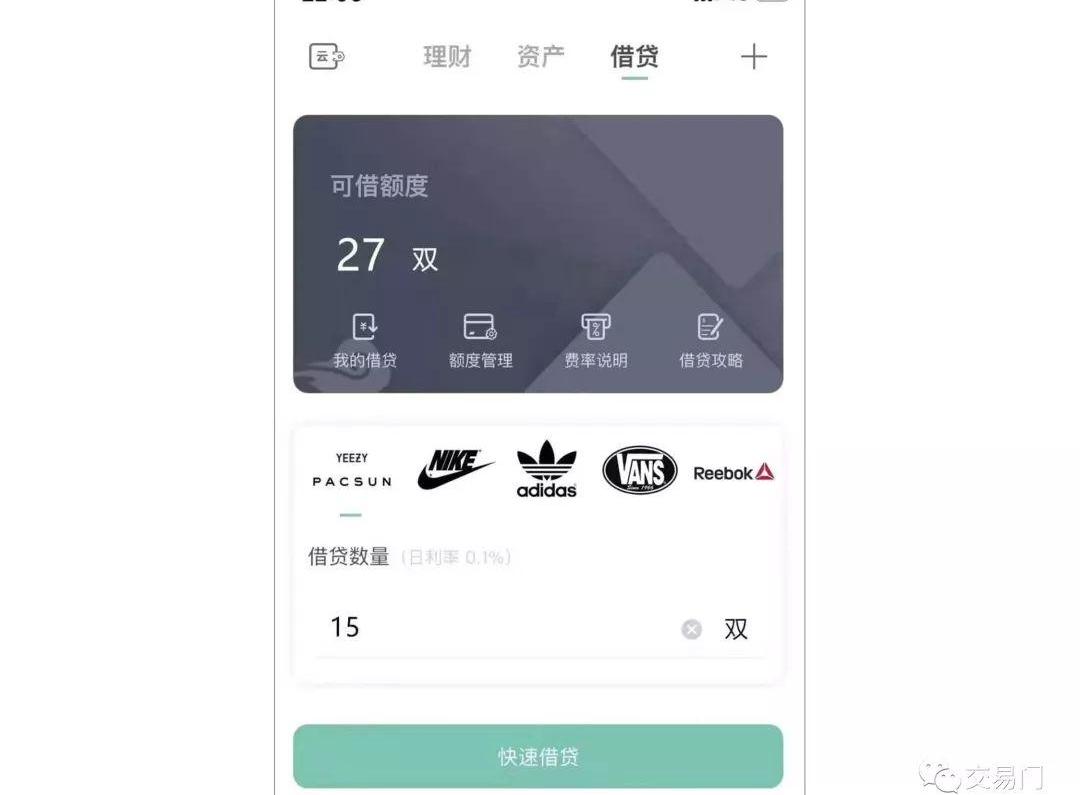This screenshot has width=1080, height=795.
Task: Open 借贷攻略 guide
Action: tap(711, 341)
